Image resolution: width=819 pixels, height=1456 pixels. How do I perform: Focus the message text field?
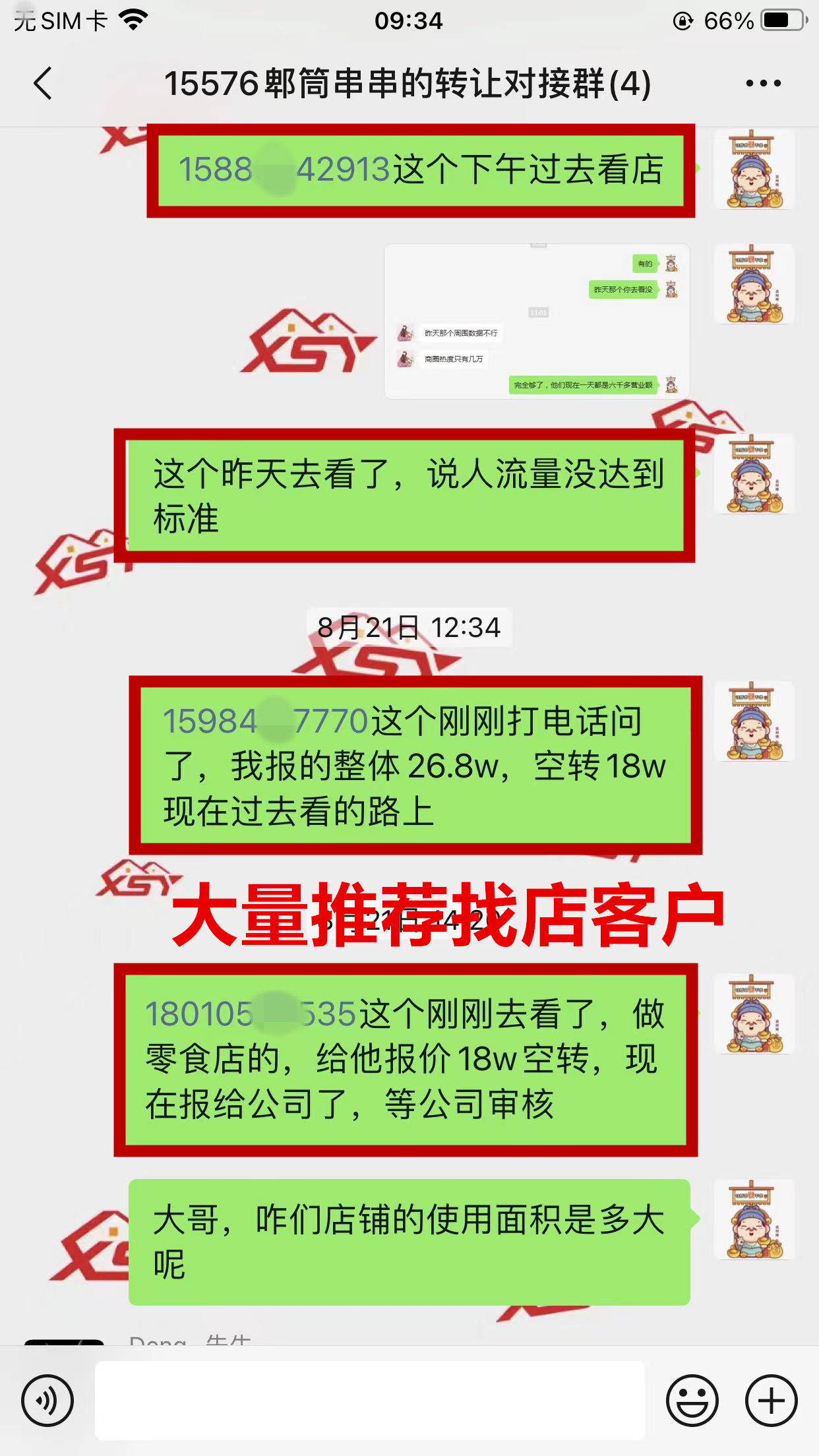pyautogui.click(x=369, y=1400)
